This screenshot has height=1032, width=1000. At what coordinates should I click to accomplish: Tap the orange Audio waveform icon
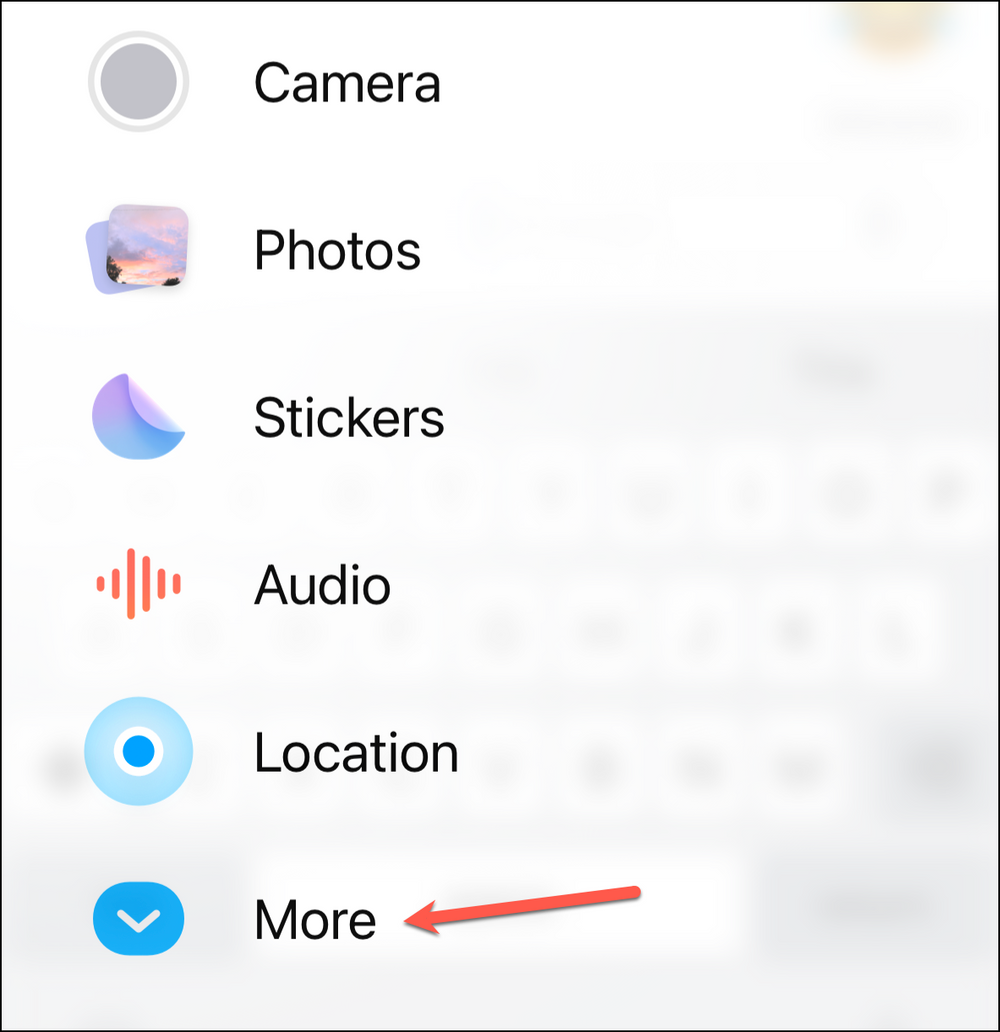click(137, 585)
